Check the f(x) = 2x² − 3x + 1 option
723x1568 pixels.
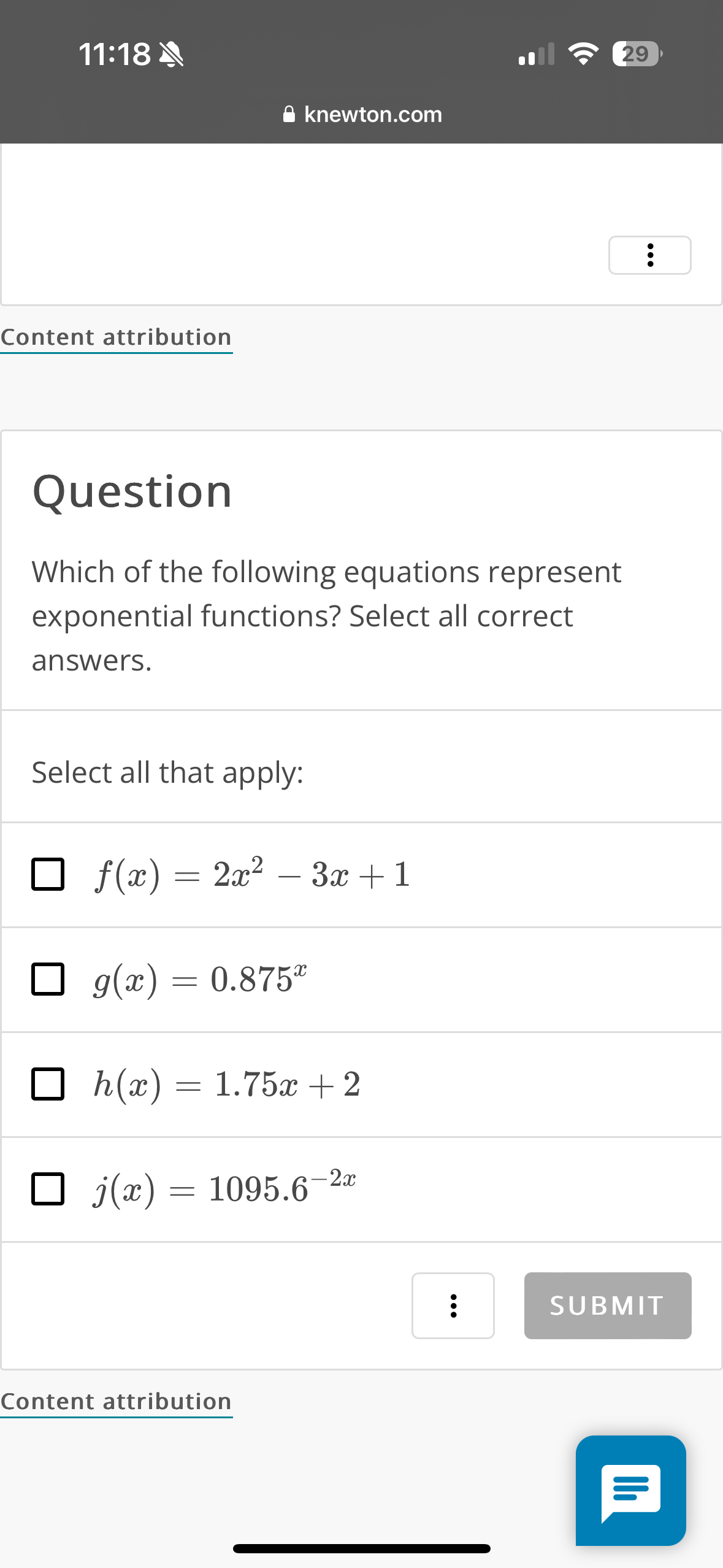pos(48,875)
